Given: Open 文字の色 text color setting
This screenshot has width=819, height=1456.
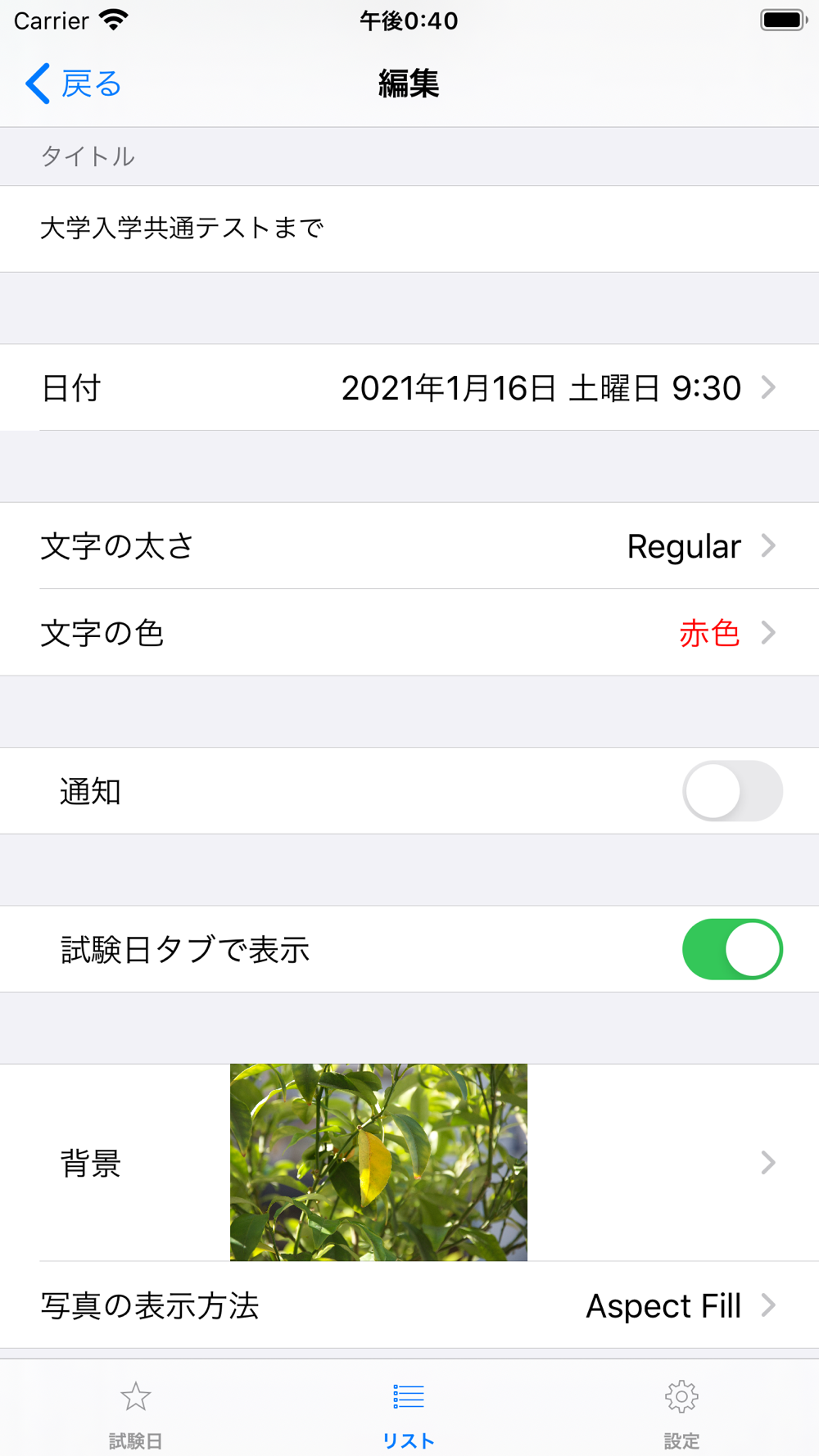Looking at the screenshot, I should [x=409, y=633].
